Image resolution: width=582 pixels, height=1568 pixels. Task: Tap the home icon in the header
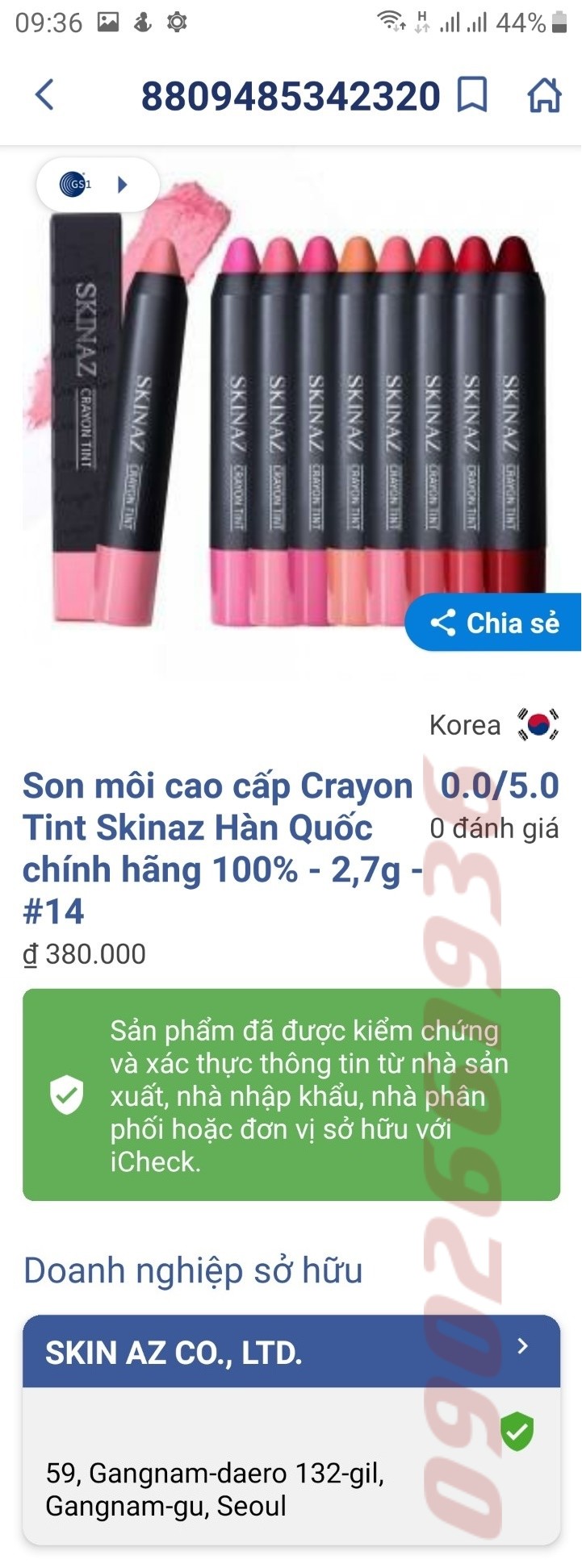[x=545, y=95]
